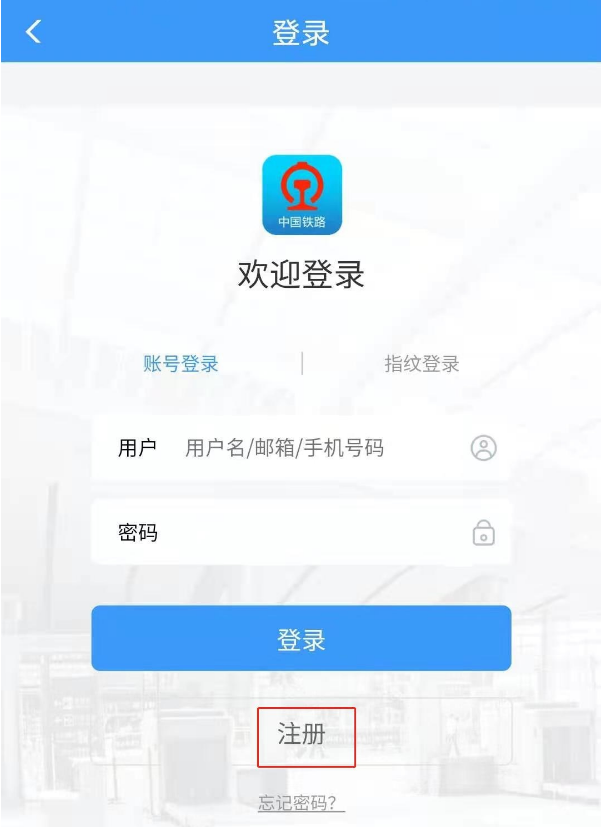This screenshot has height=827, width=602.
Task: Tap the blue 登录 button
Action: pyautogui.click(x=301, y=639)
